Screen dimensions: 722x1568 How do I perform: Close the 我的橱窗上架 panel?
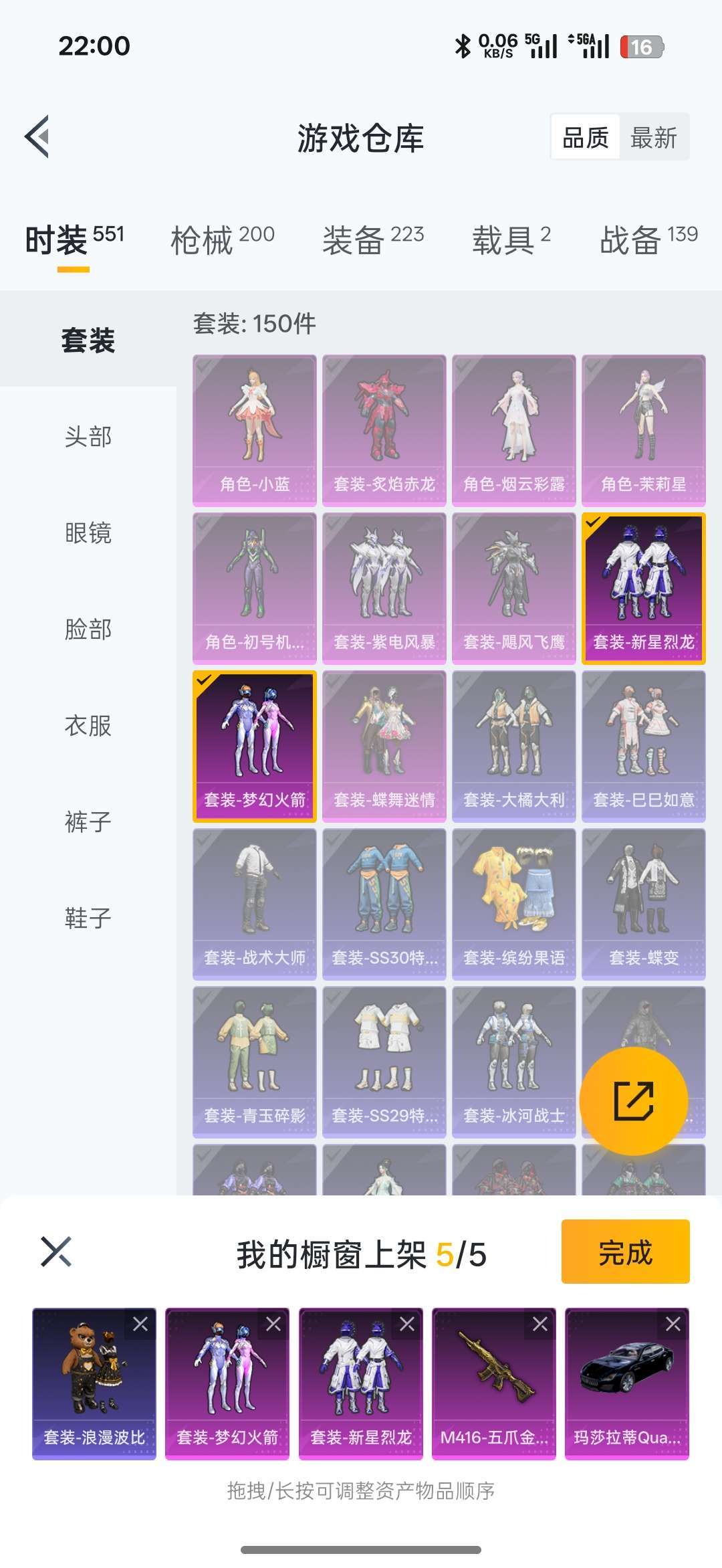pos(56,1252)
